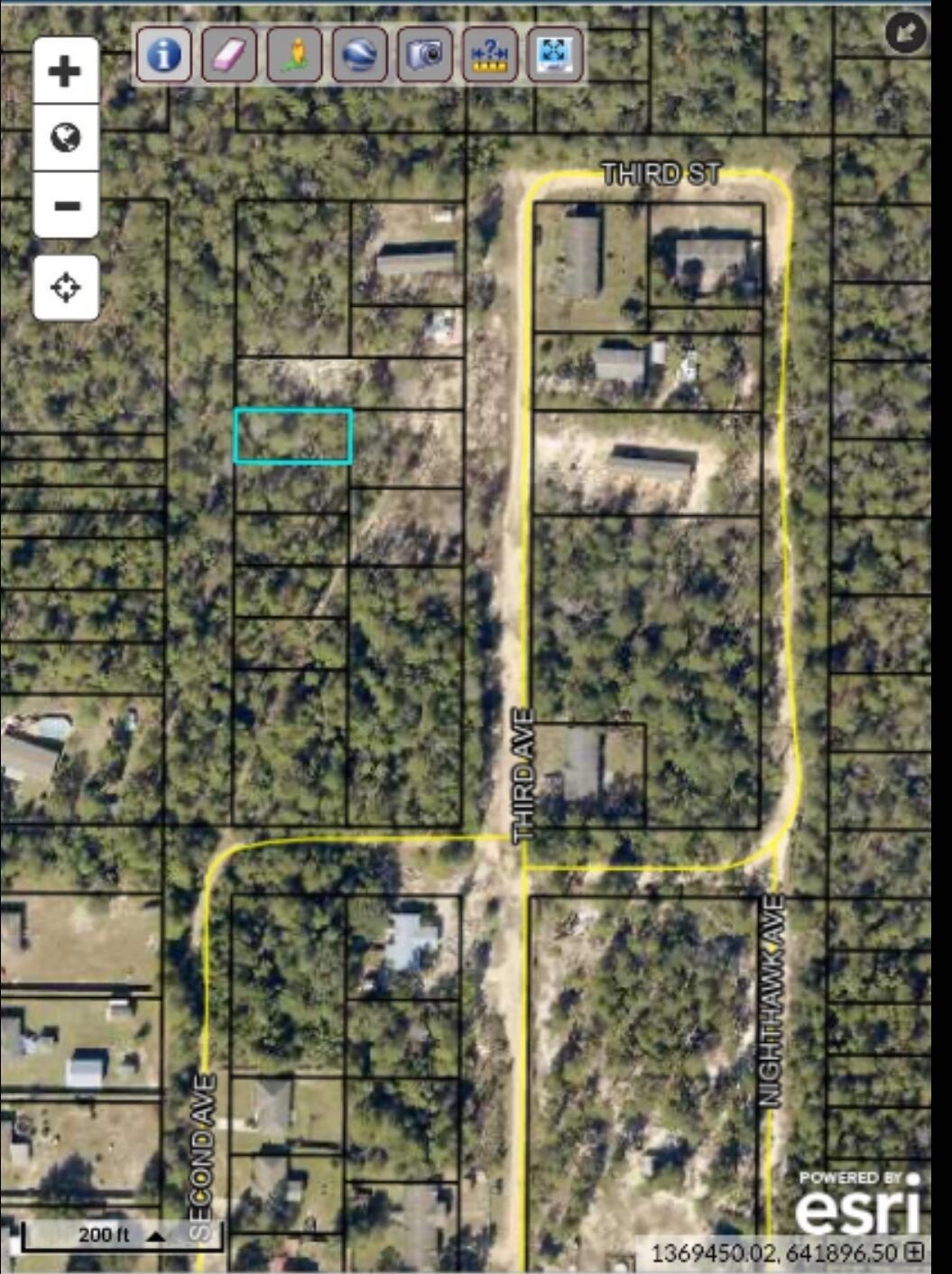Viewport: 952px width, 1274px height.
Task: Zoom out on the map
Action: (x=65, y=206)
